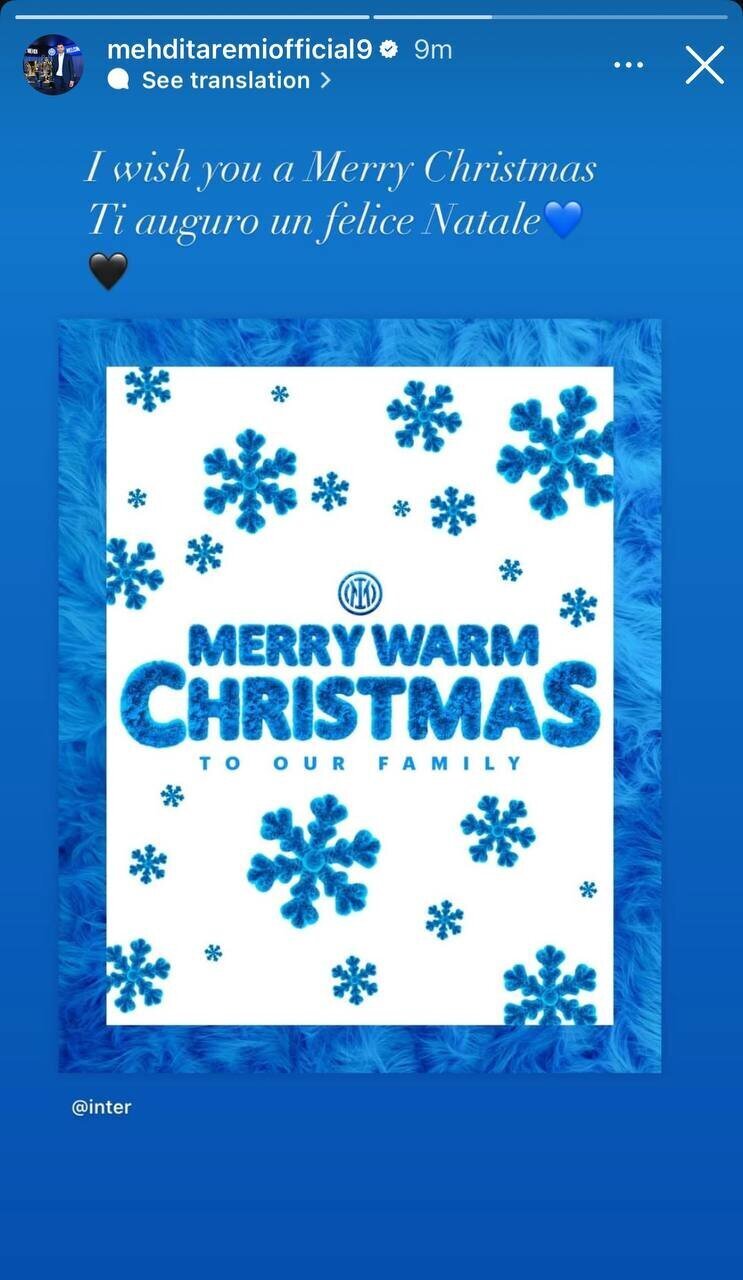Open mehditaremiofficial9 profile picture
743x1280 pixels.
tap(53, 65)
